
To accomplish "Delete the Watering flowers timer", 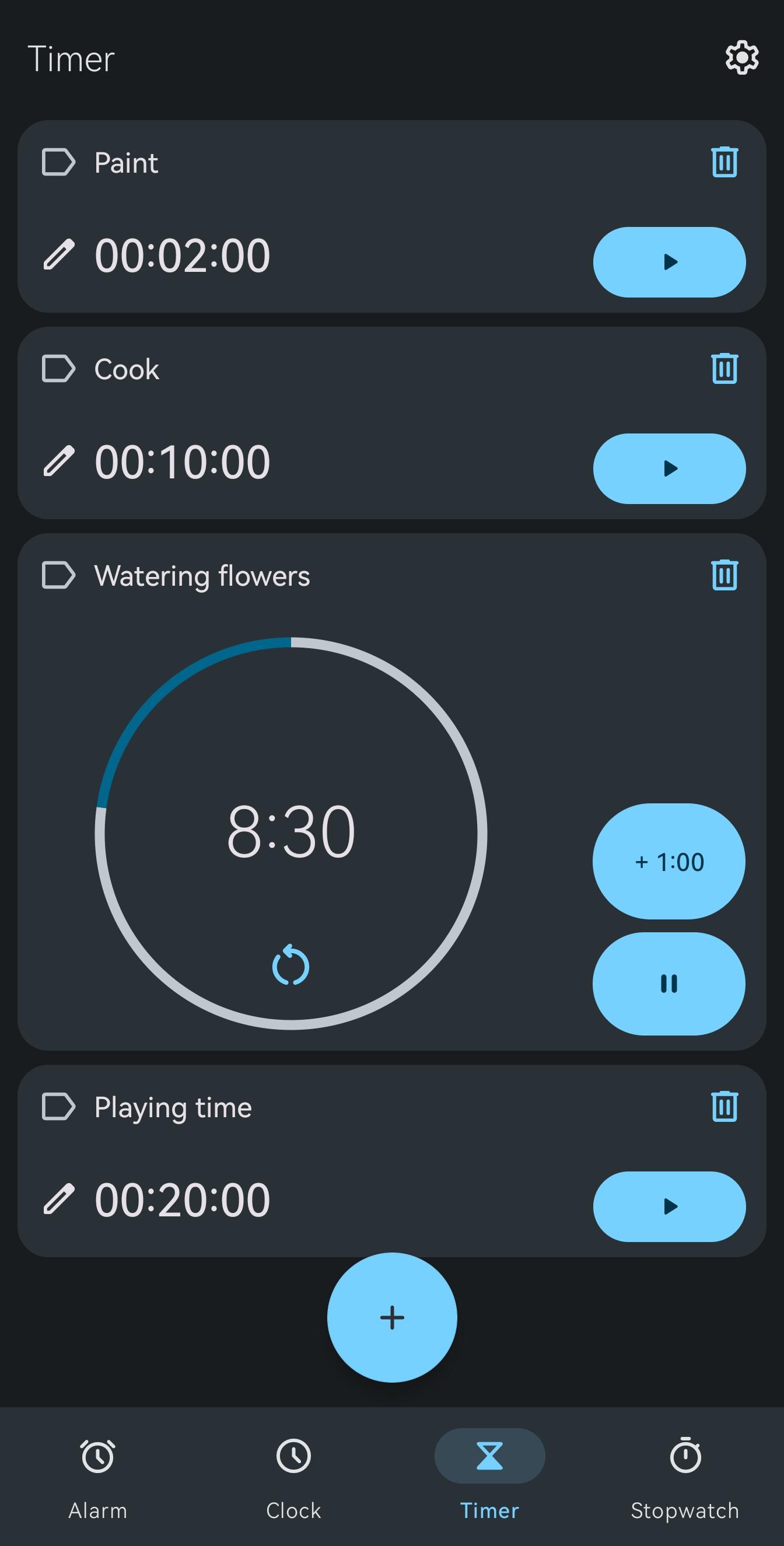I will pyautogui.click(x=724, y=575).
